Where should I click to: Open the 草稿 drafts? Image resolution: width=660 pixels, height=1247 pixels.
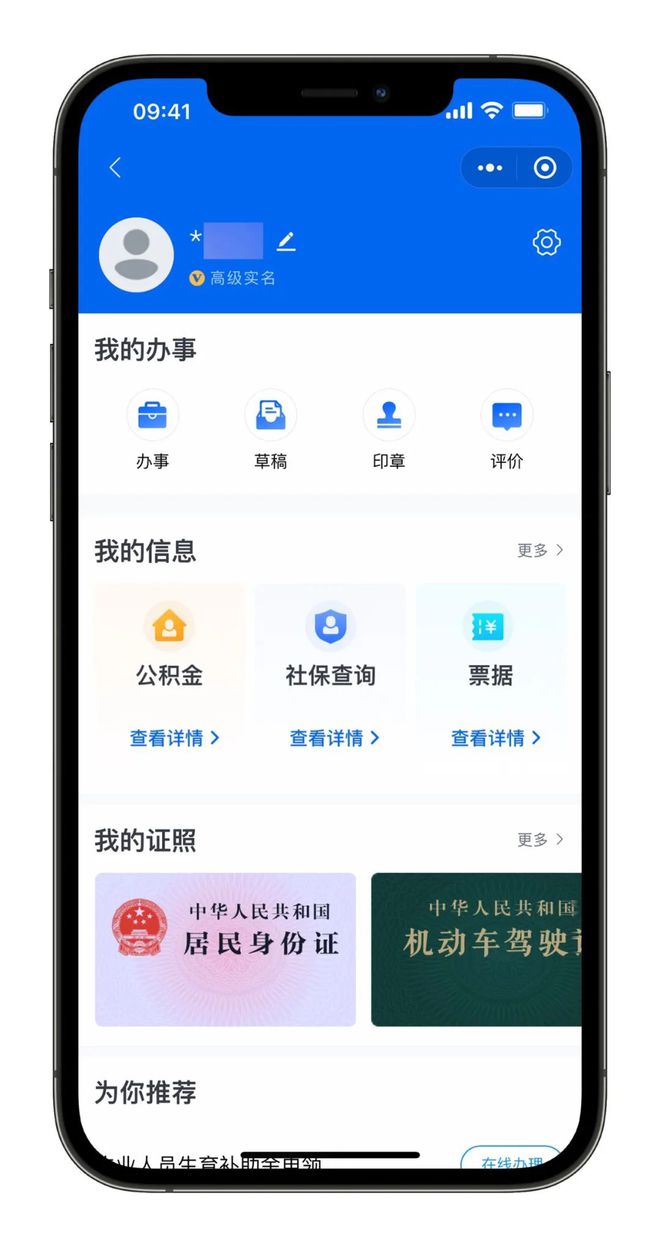271,430
